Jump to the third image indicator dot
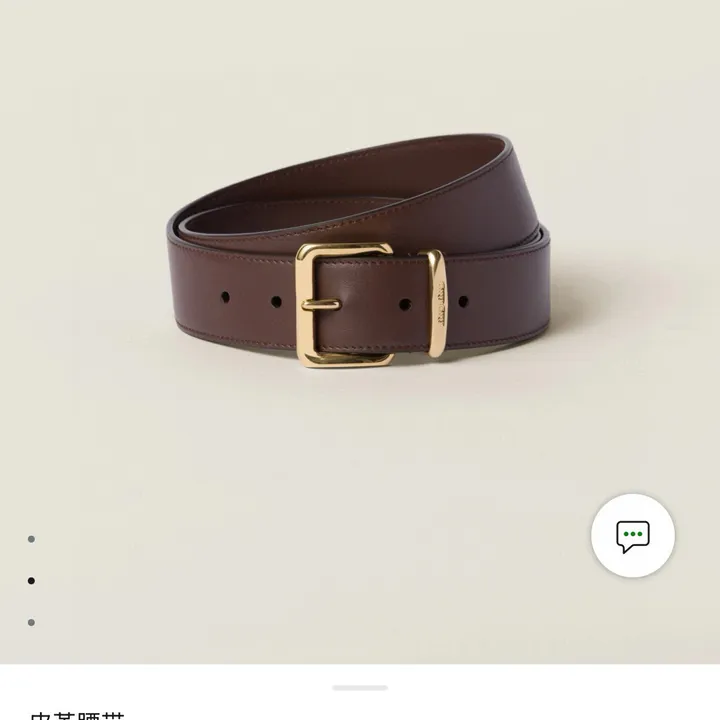This screenshot has height=720, width=720. pos(31,622)
